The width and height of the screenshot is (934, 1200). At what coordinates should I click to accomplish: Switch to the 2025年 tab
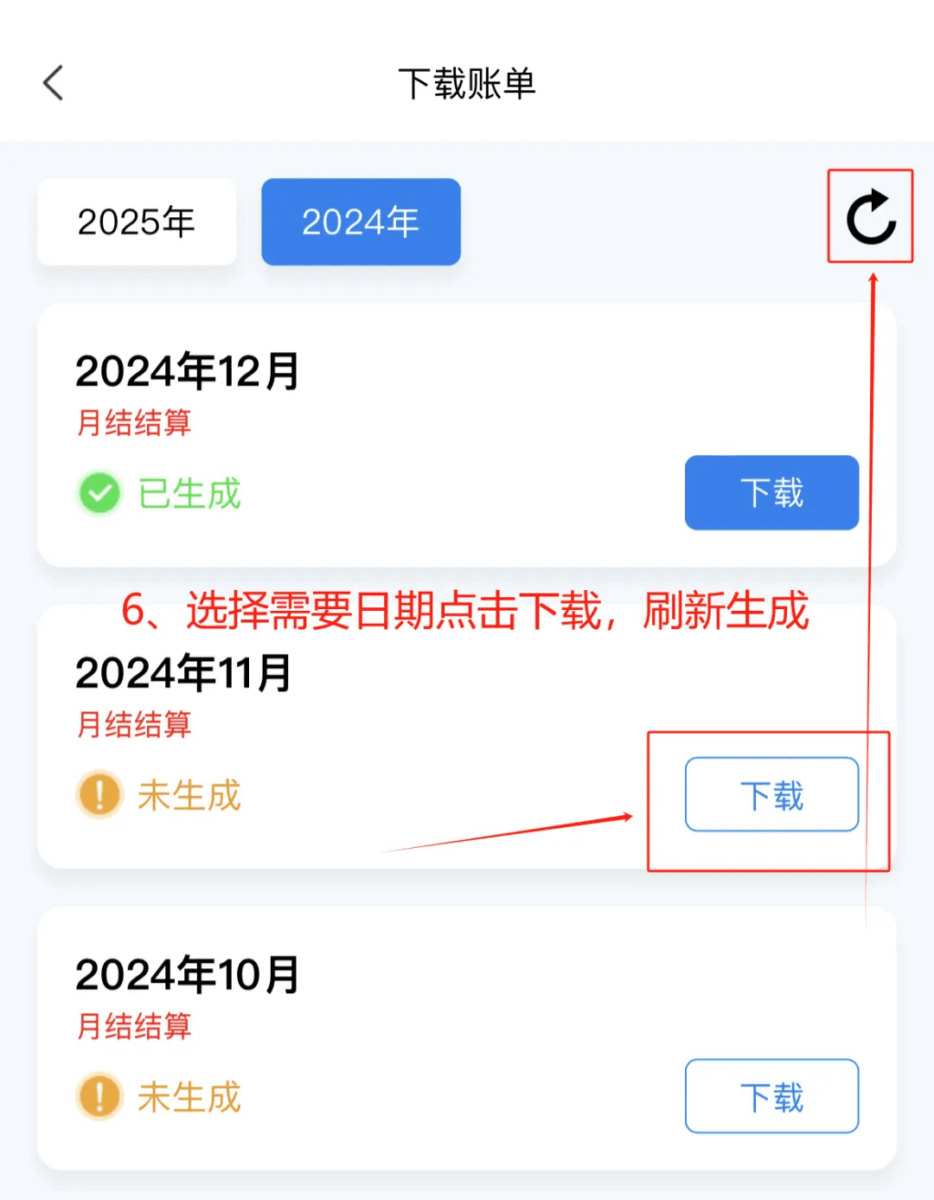coord(137,222)
